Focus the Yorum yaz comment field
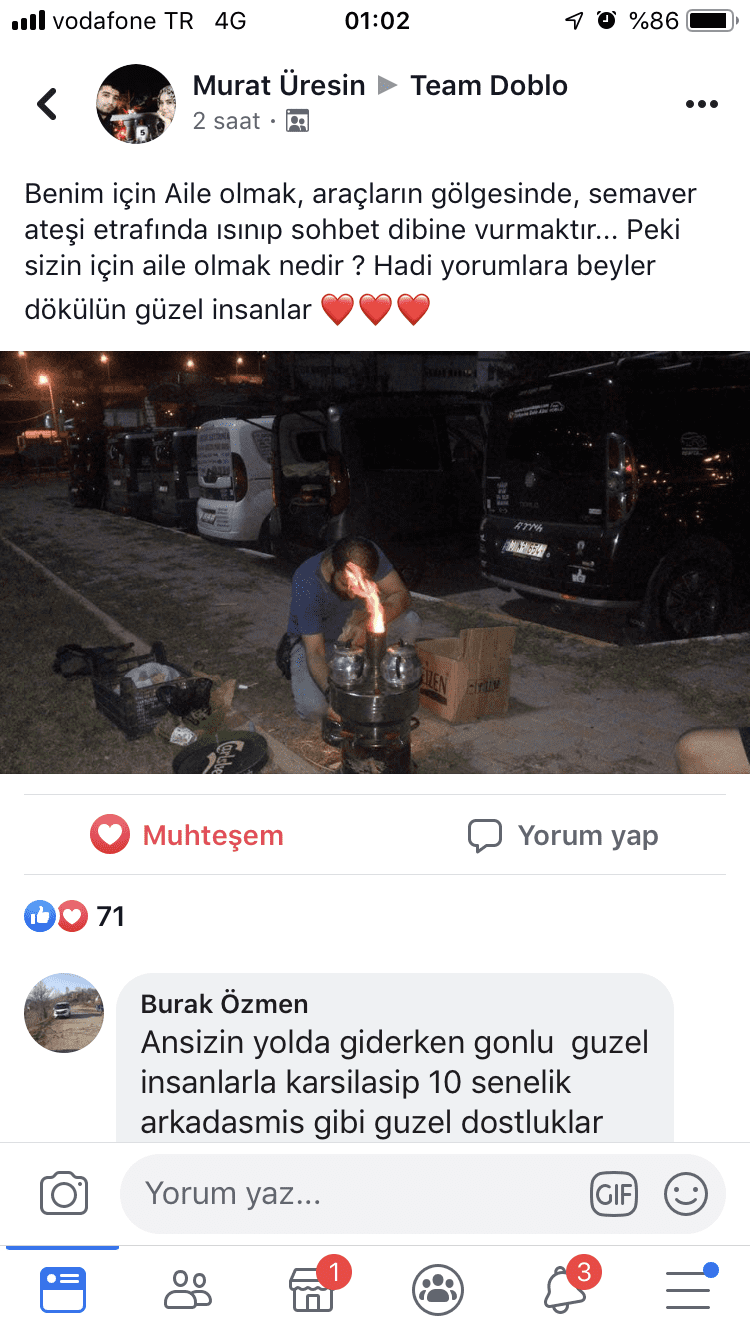Image resolution: width=750 pixels, height=1334 pixels. 350,1193
